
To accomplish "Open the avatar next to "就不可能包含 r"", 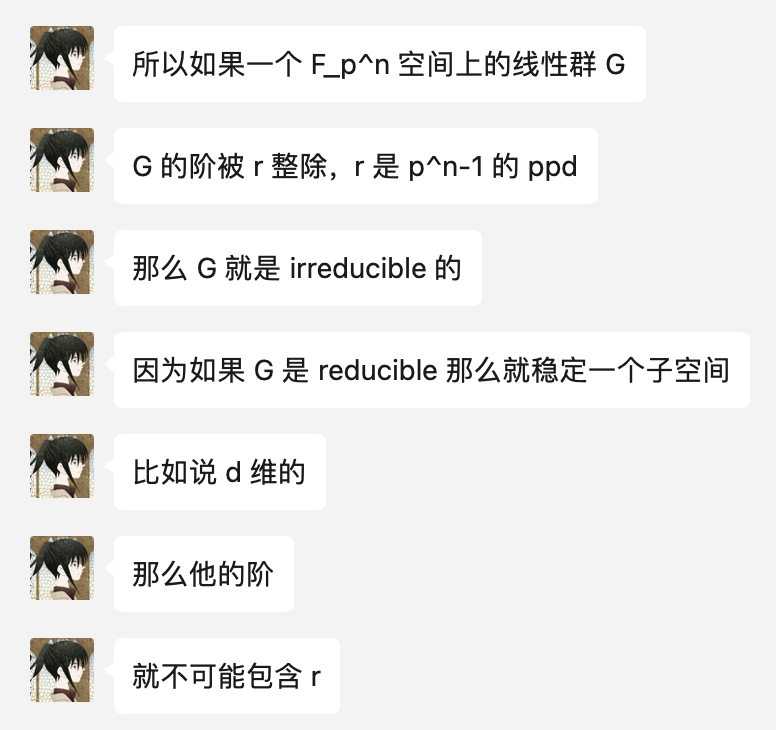I will click(x=62, y=671).
